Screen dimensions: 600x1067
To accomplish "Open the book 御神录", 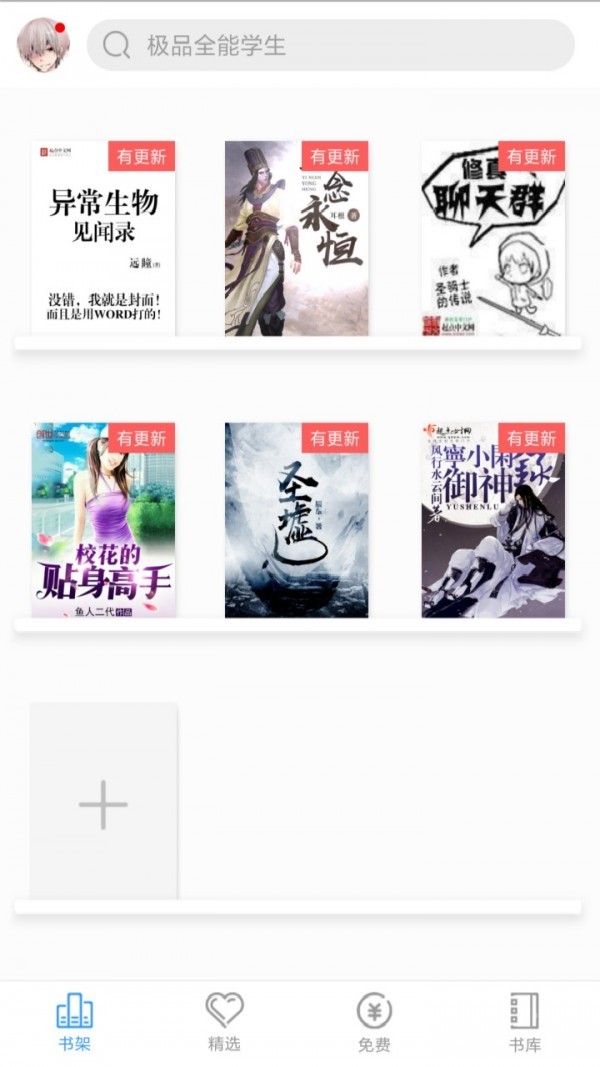I will pos(493,520).
